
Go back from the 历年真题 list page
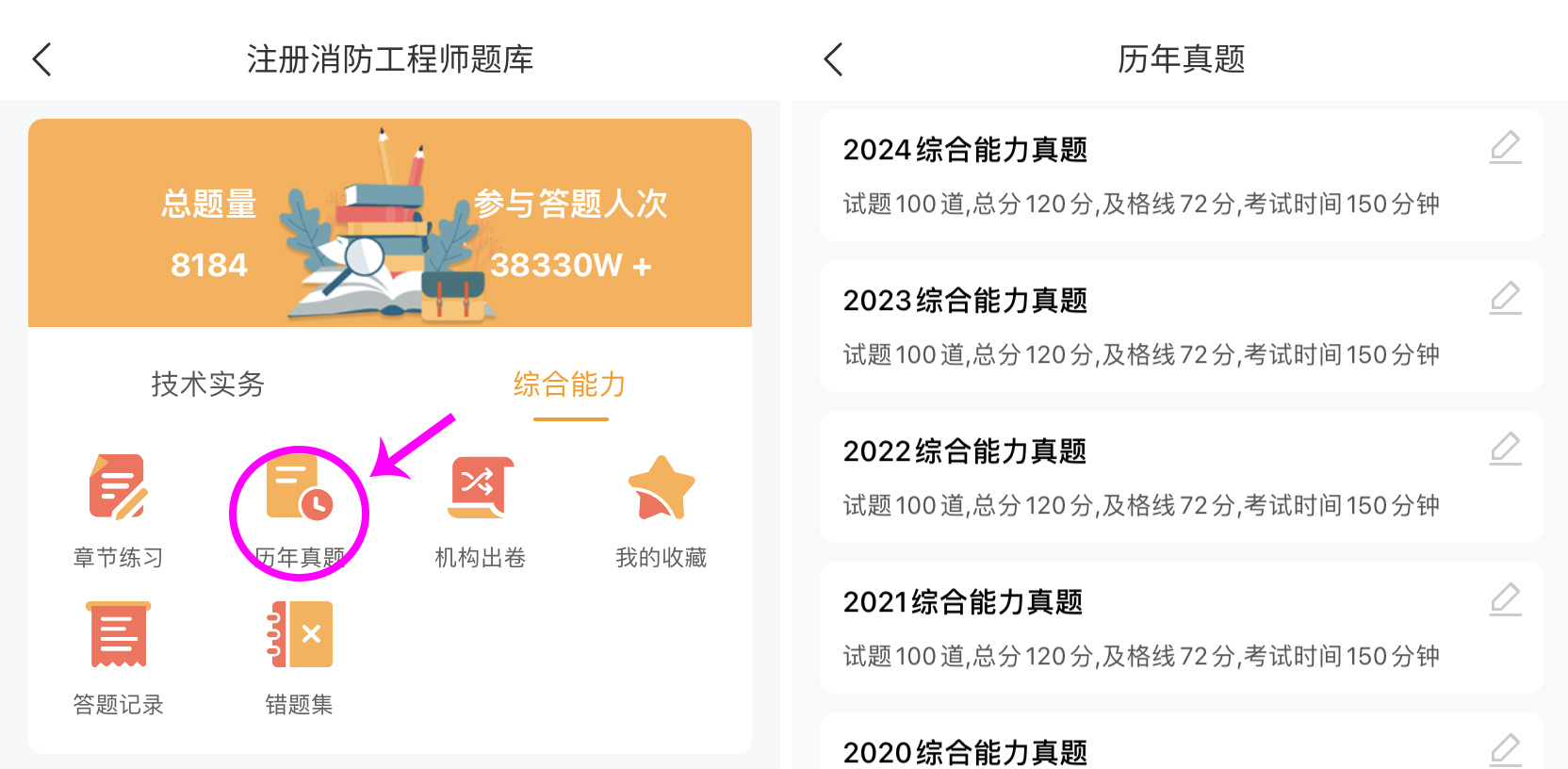(833, 59)
